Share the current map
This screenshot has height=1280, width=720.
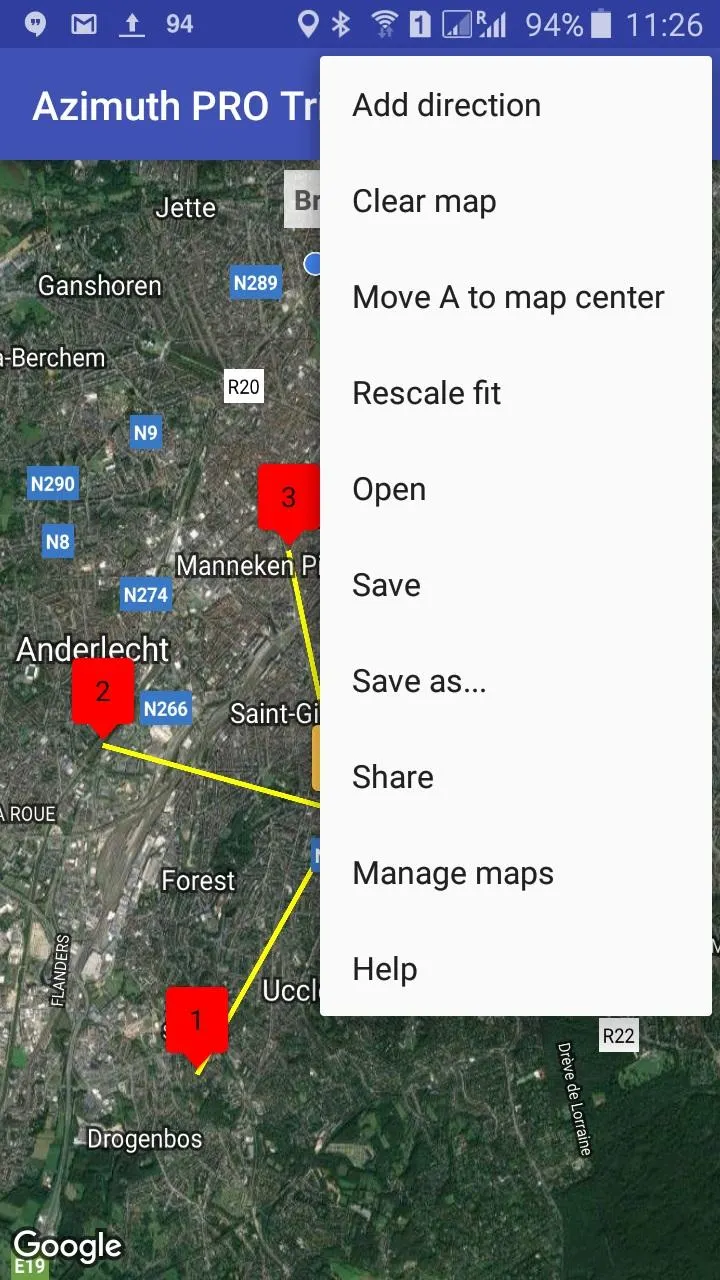pos(516,777)
